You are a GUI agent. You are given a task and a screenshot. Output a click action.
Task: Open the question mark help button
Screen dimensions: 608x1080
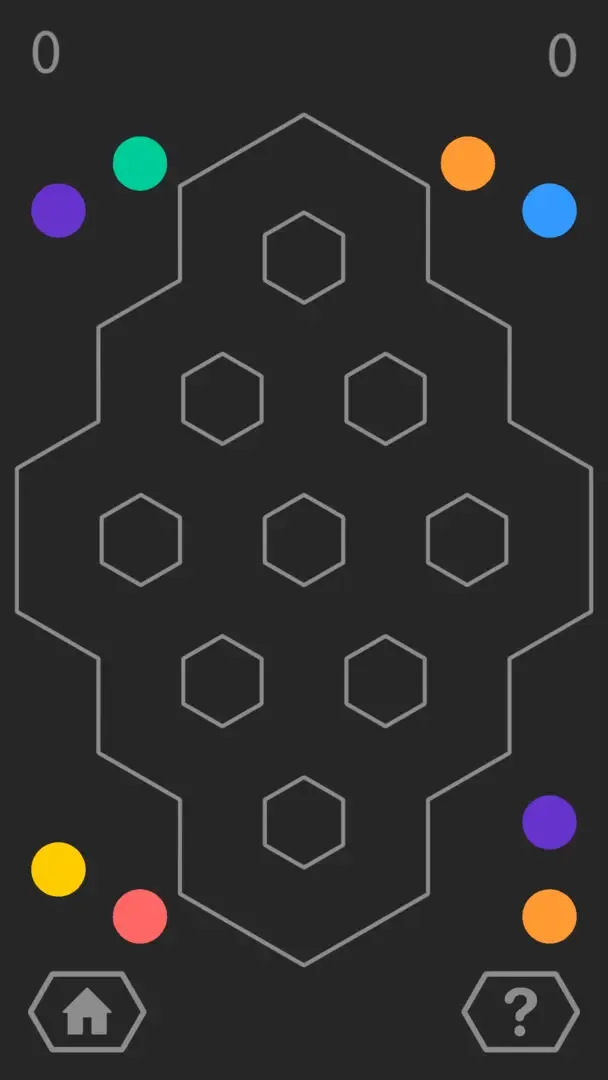[520, 1012]
